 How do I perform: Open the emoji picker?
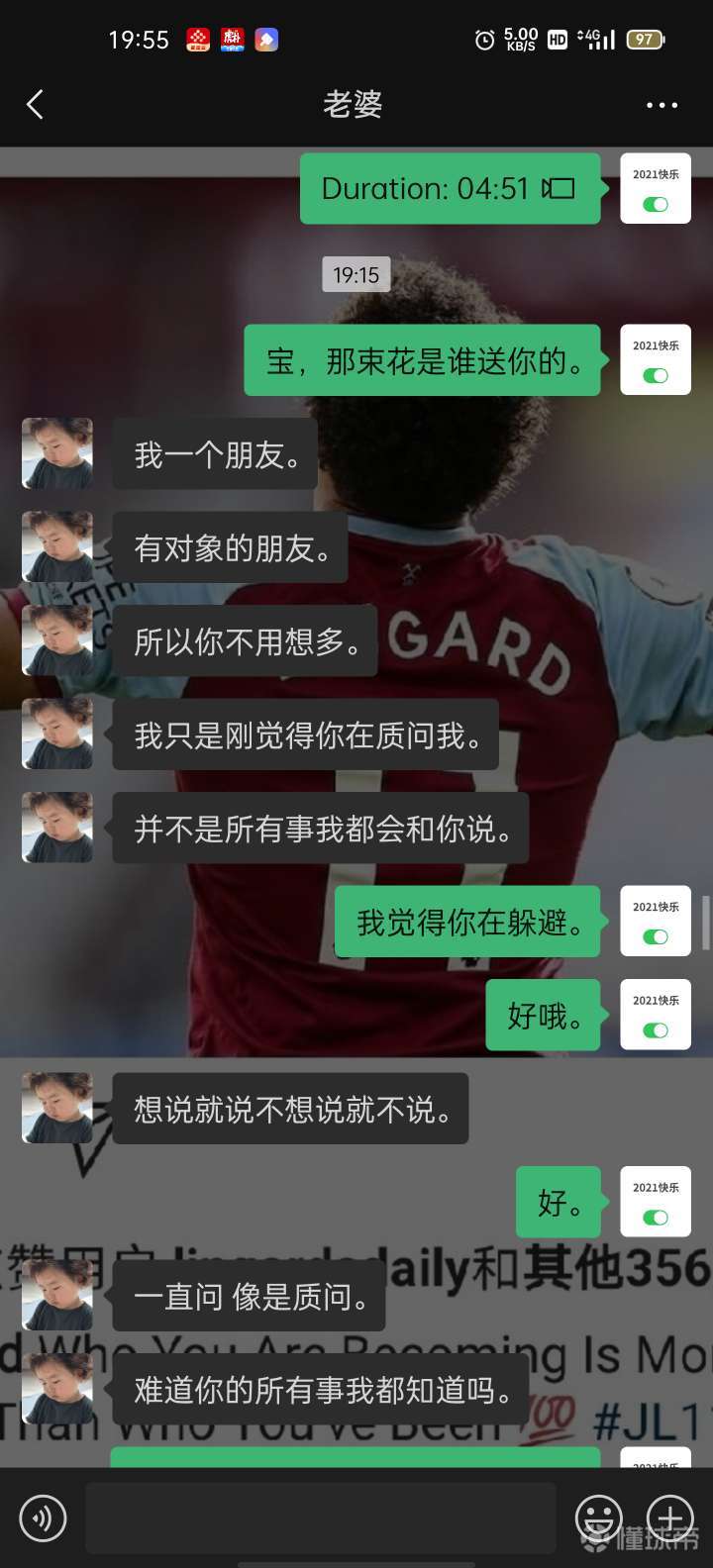coord(599,1517)
